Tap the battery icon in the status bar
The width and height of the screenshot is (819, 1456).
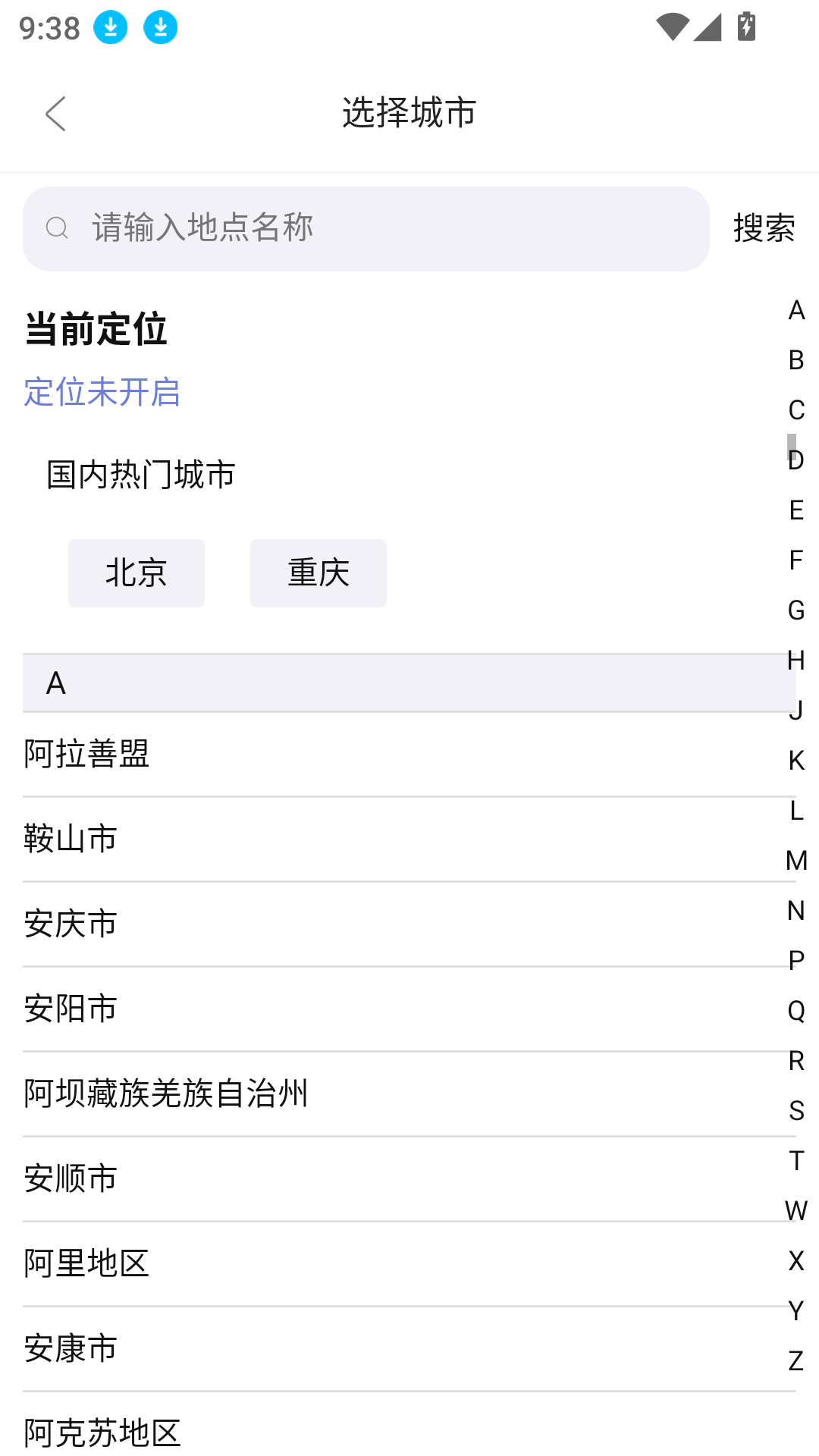(746, 25)
